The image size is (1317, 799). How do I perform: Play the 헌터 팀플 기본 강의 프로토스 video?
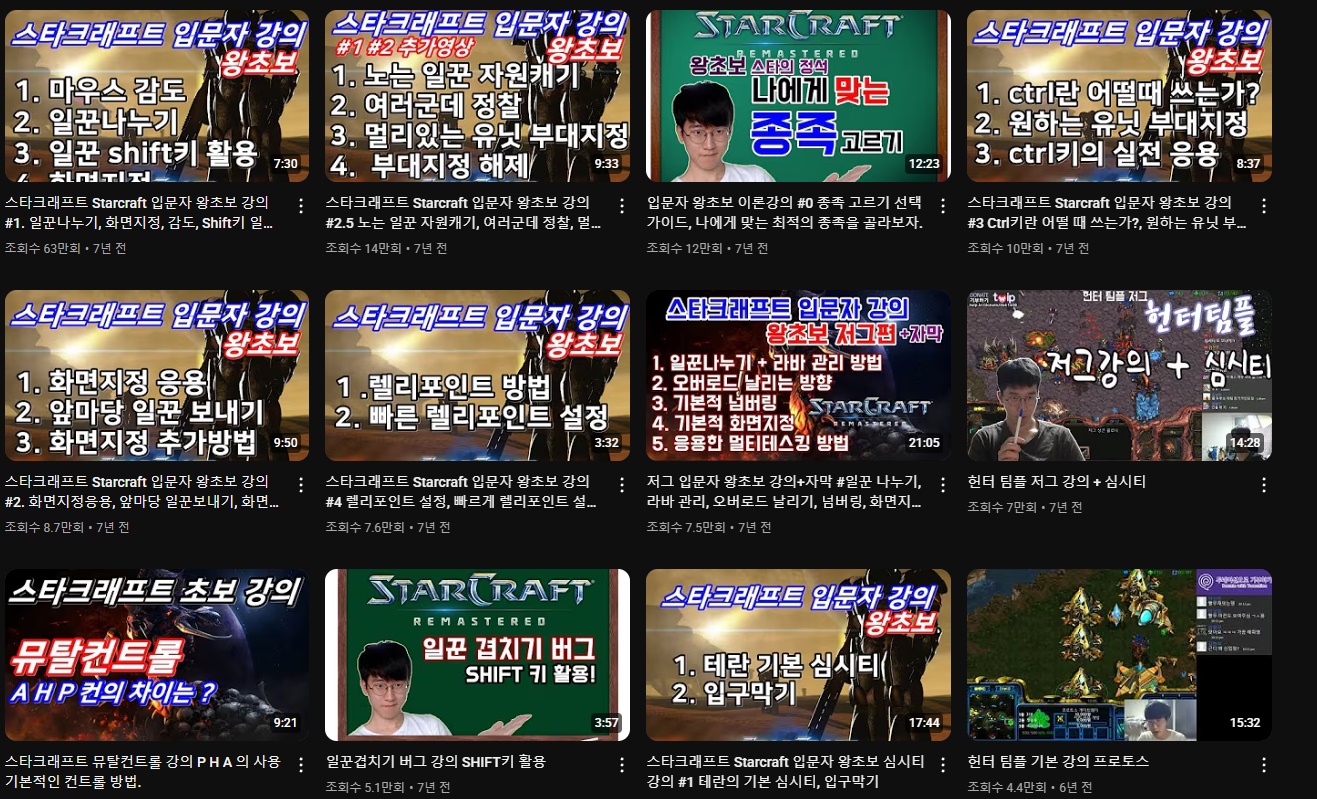[x=1119, y=655]
